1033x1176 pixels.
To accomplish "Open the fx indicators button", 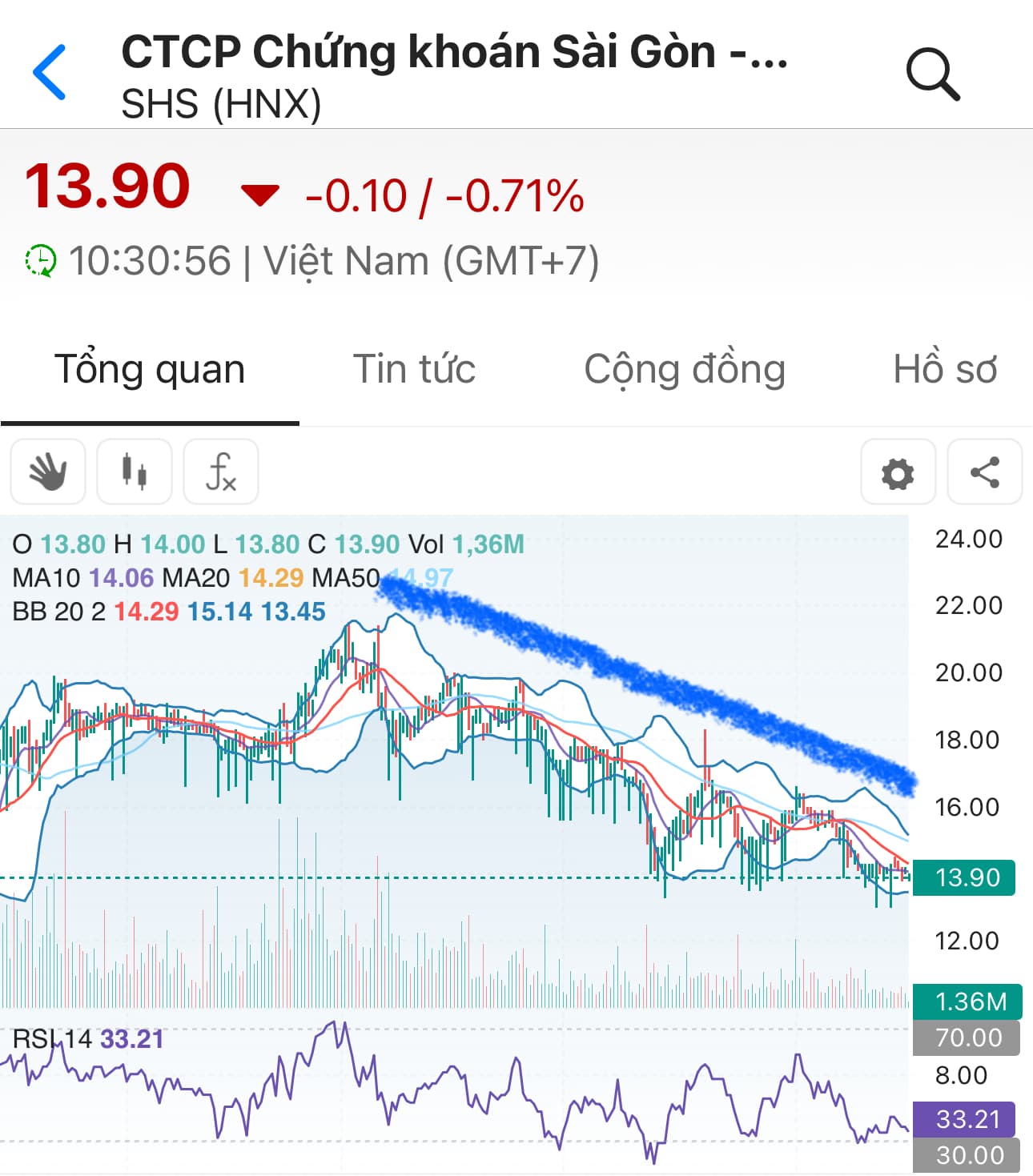I will point(221,472).
